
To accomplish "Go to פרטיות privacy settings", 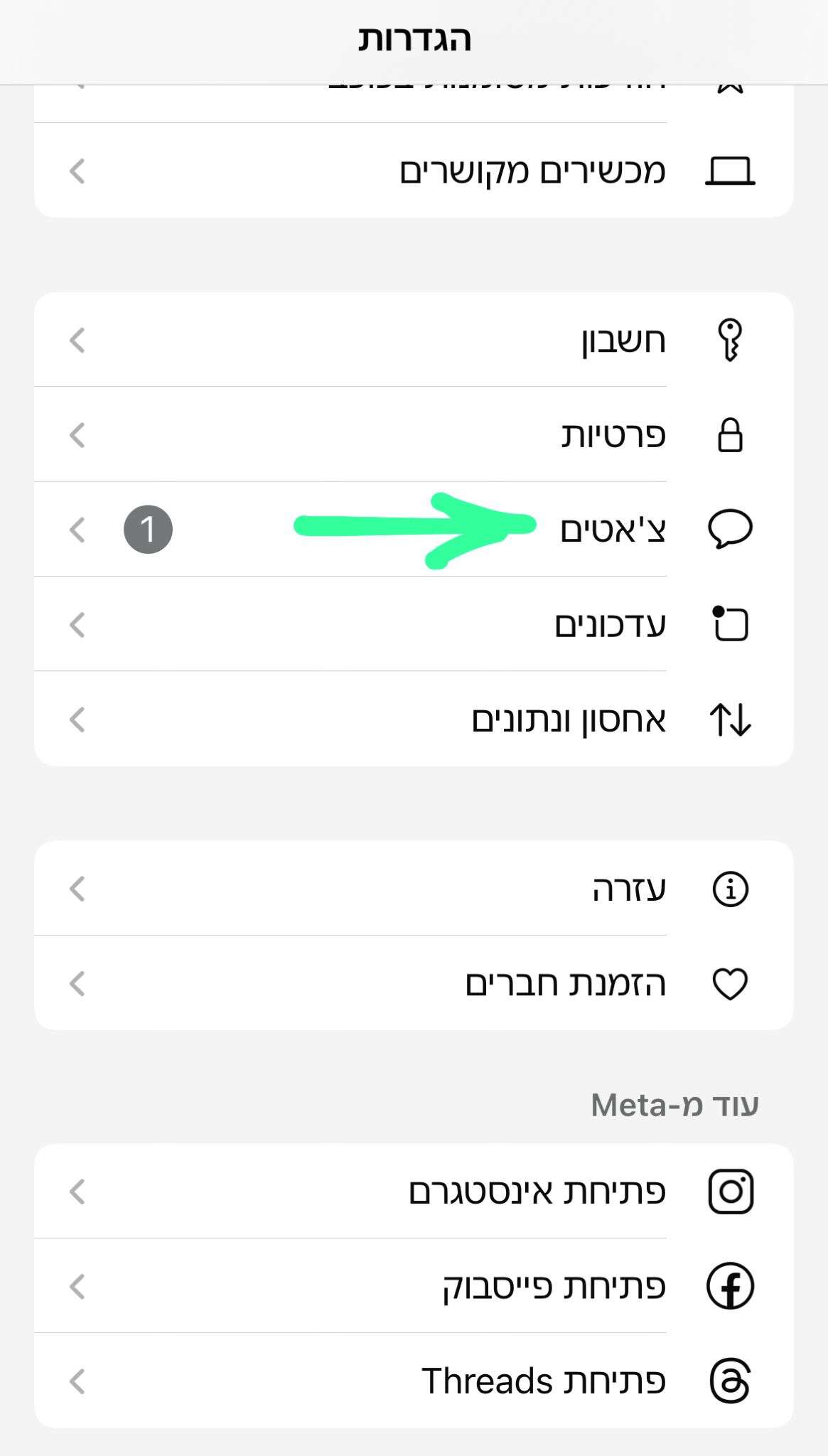I will (613, 434).
